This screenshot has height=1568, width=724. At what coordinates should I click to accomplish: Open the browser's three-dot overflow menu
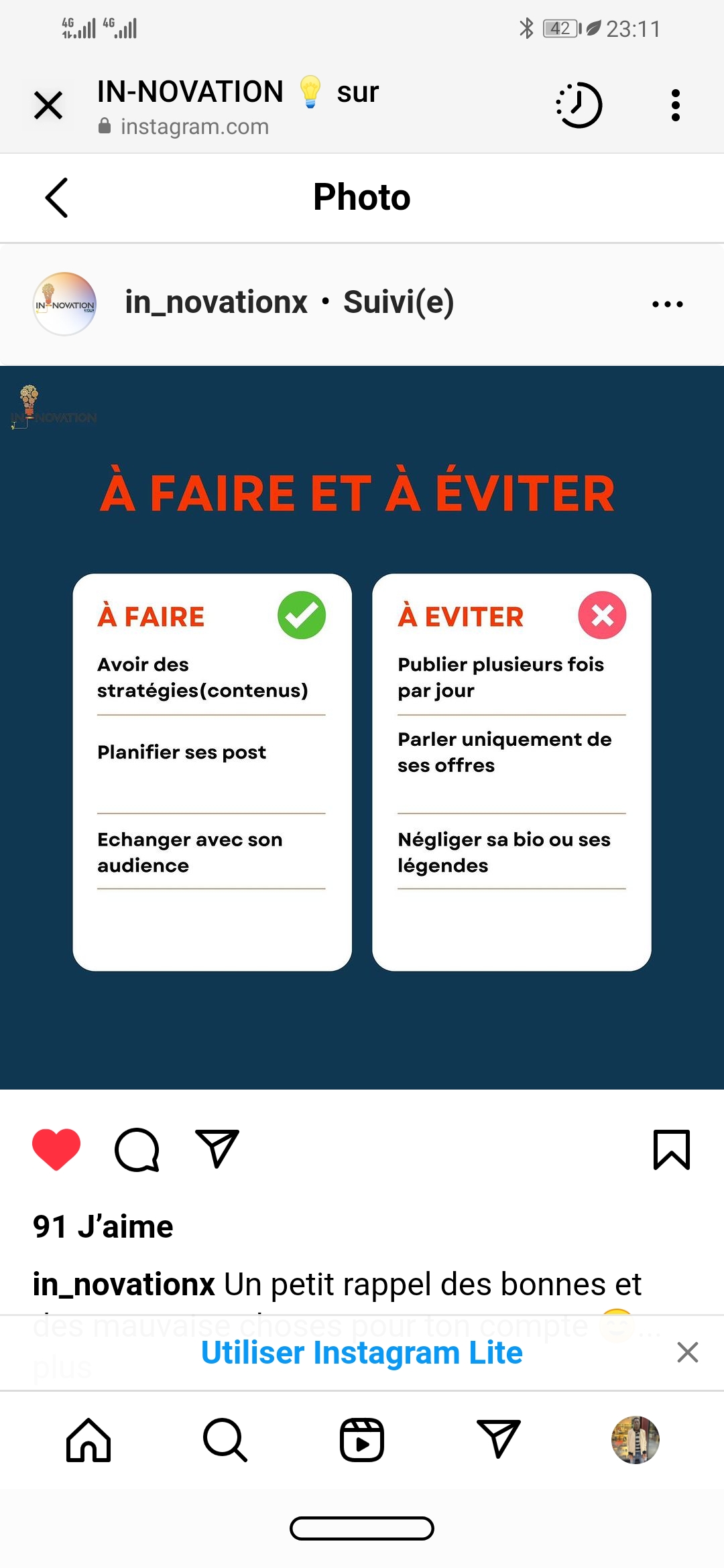click(676, 105)
